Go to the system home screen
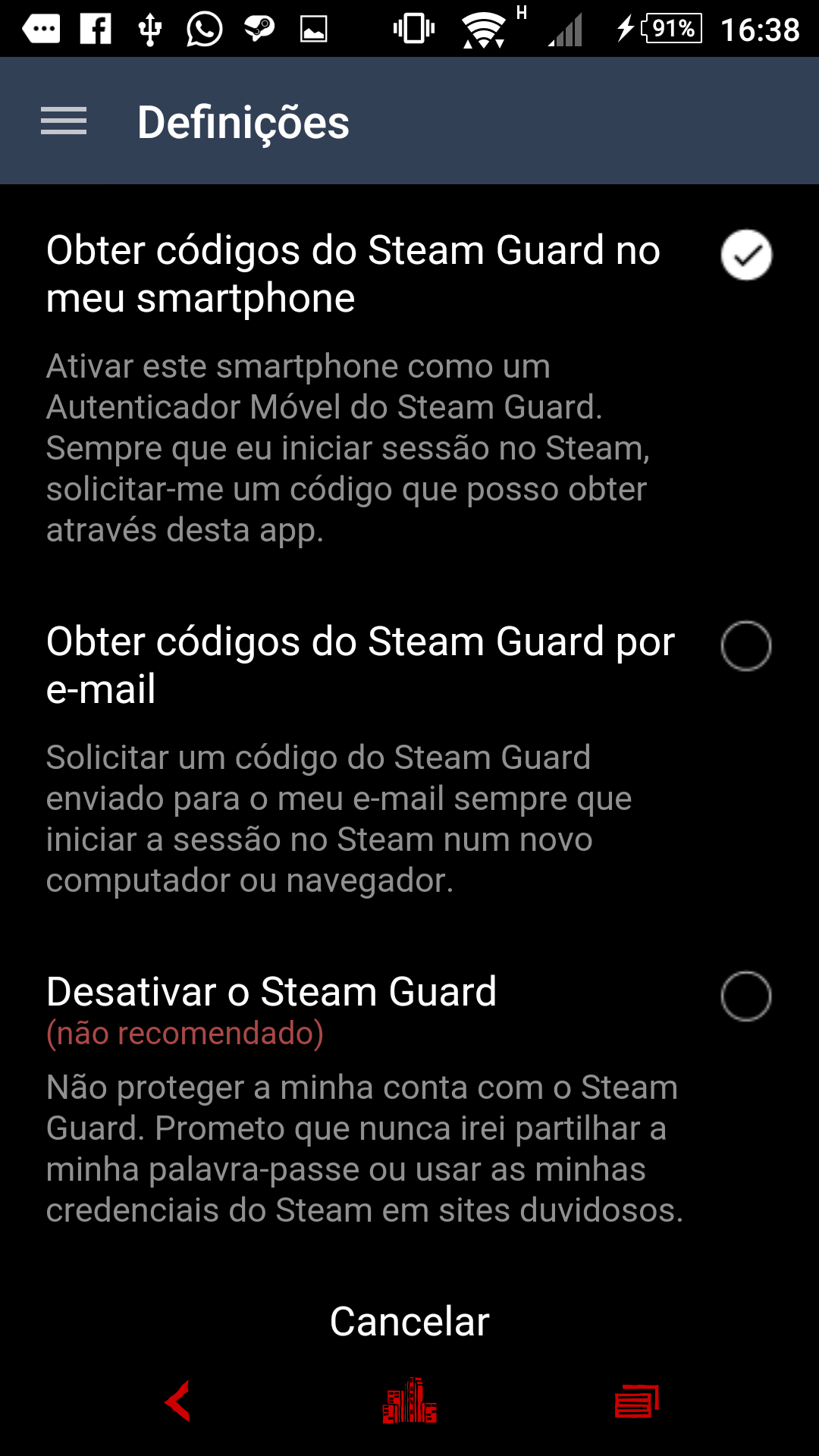819x1456 pixels. pyautogui.click(x=409, y=1401)
